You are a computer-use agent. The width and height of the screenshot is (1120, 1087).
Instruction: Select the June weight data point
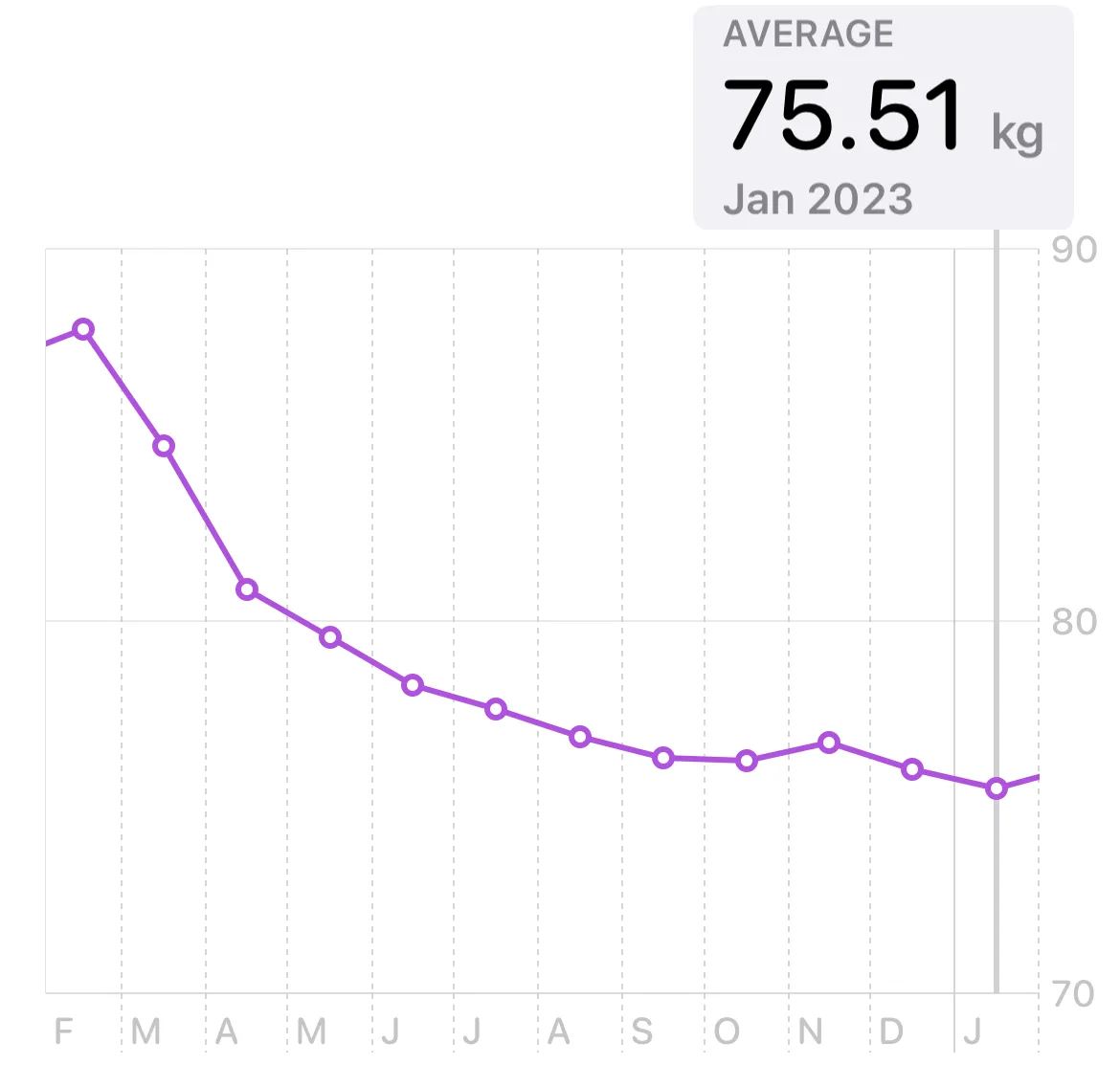coord(413,685)
